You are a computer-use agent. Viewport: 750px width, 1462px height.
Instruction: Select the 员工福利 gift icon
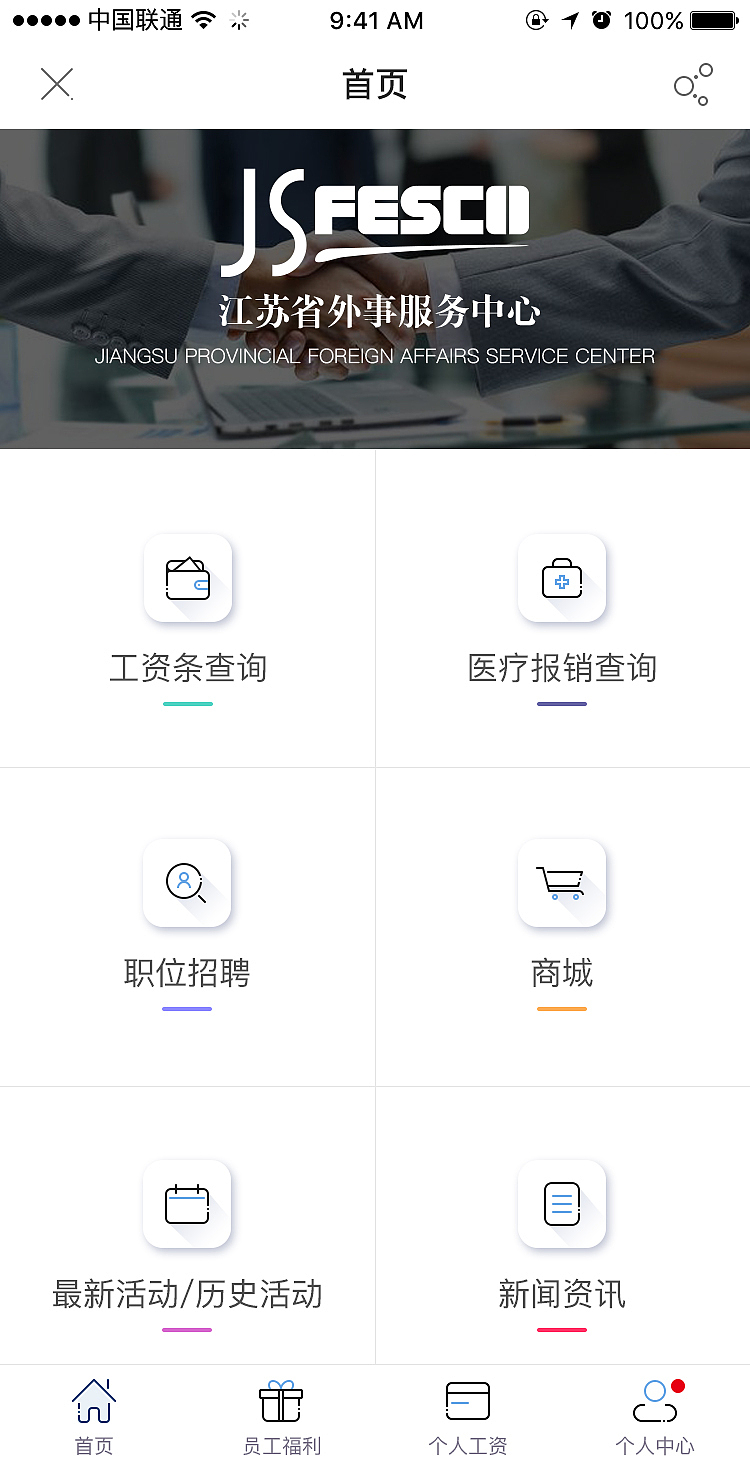pos(281,1401)
